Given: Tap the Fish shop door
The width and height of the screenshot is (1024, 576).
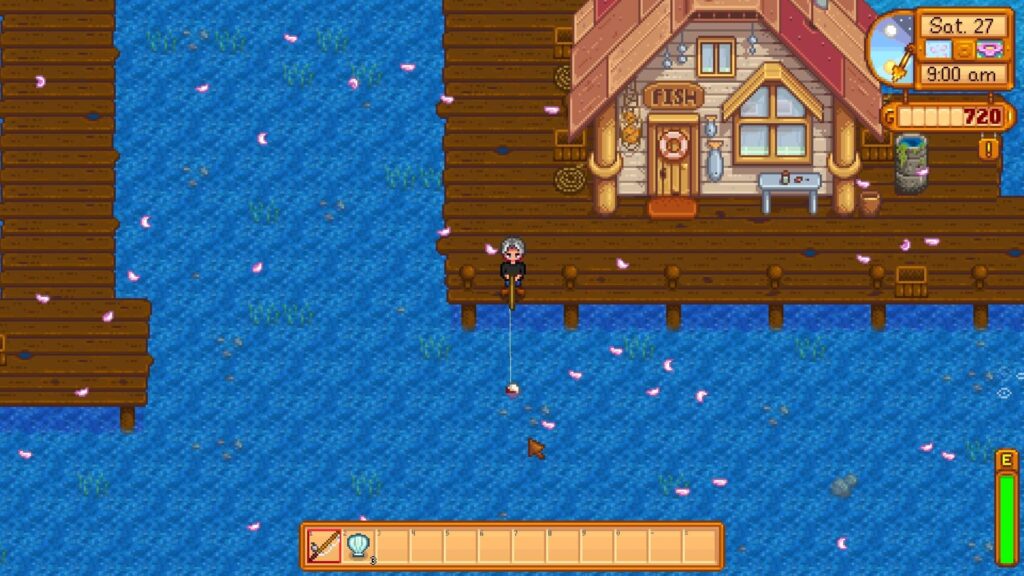Looking at the screenshot, I should [x=673, y=165].
